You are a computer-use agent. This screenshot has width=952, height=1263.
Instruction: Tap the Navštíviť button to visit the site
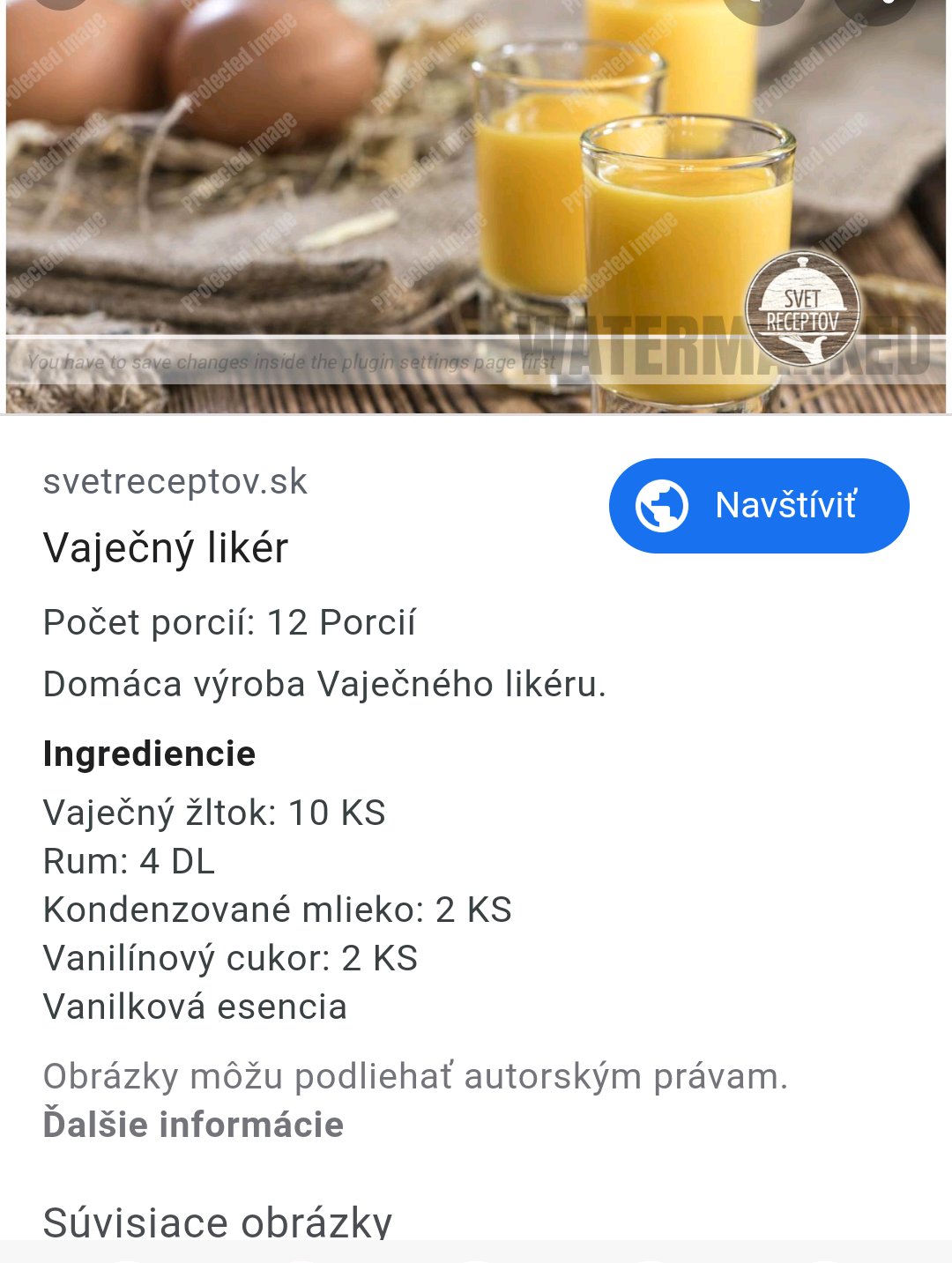pos(758,506)
